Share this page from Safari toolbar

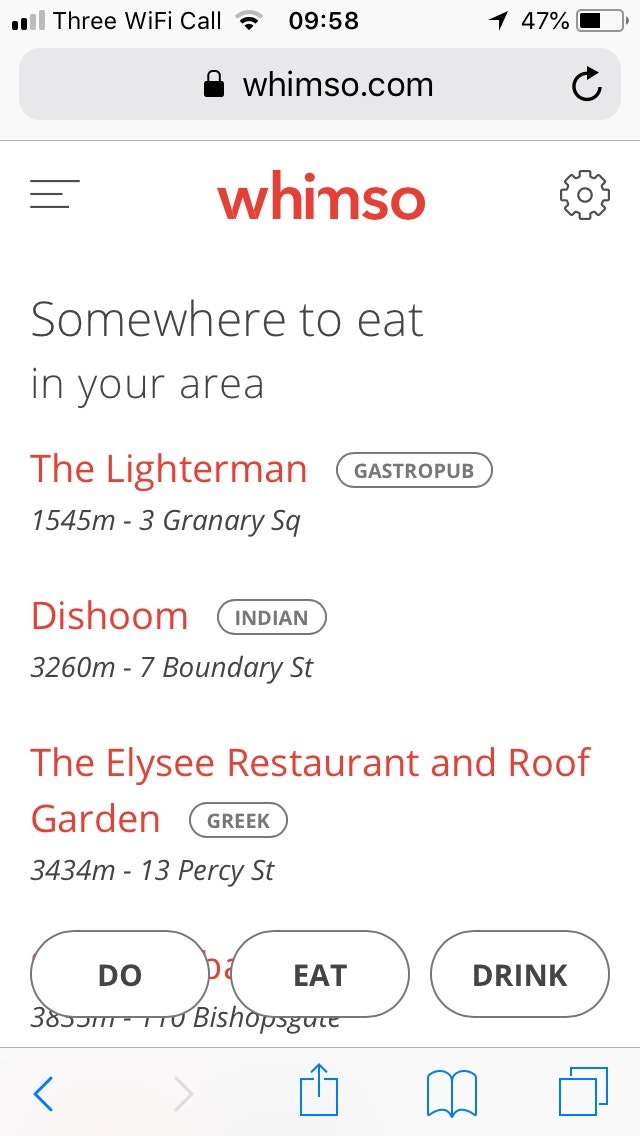pyautogui.click(x=320, y=1091)
